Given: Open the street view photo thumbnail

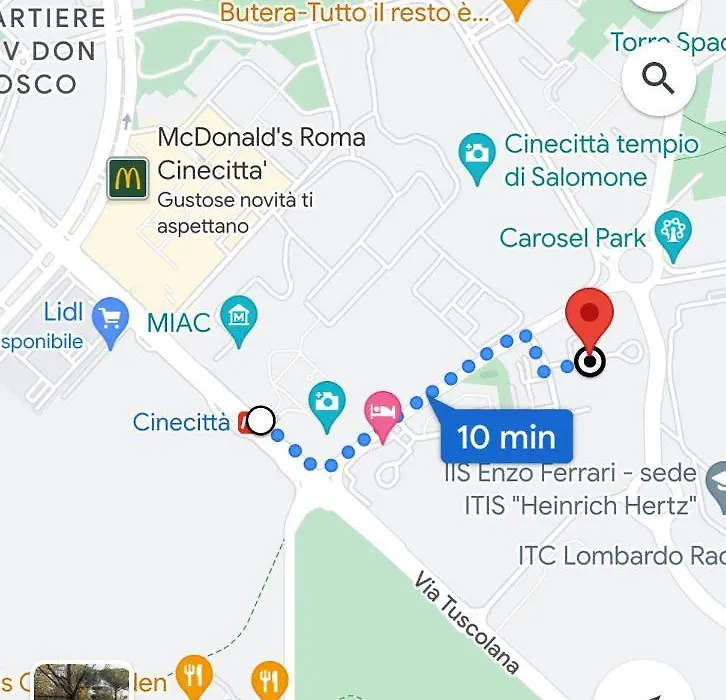Looking at the screenshot, I should click(82, 682).
